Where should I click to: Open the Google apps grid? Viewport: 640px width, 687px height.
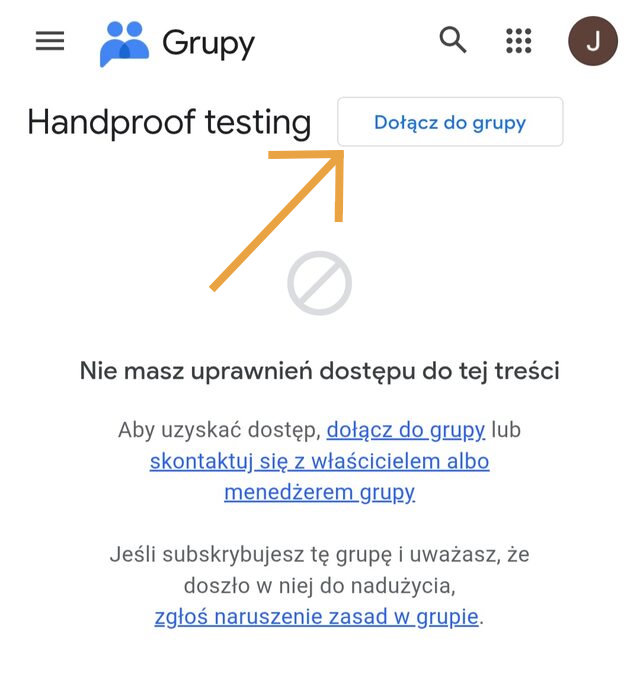click(x=519, y=41)
